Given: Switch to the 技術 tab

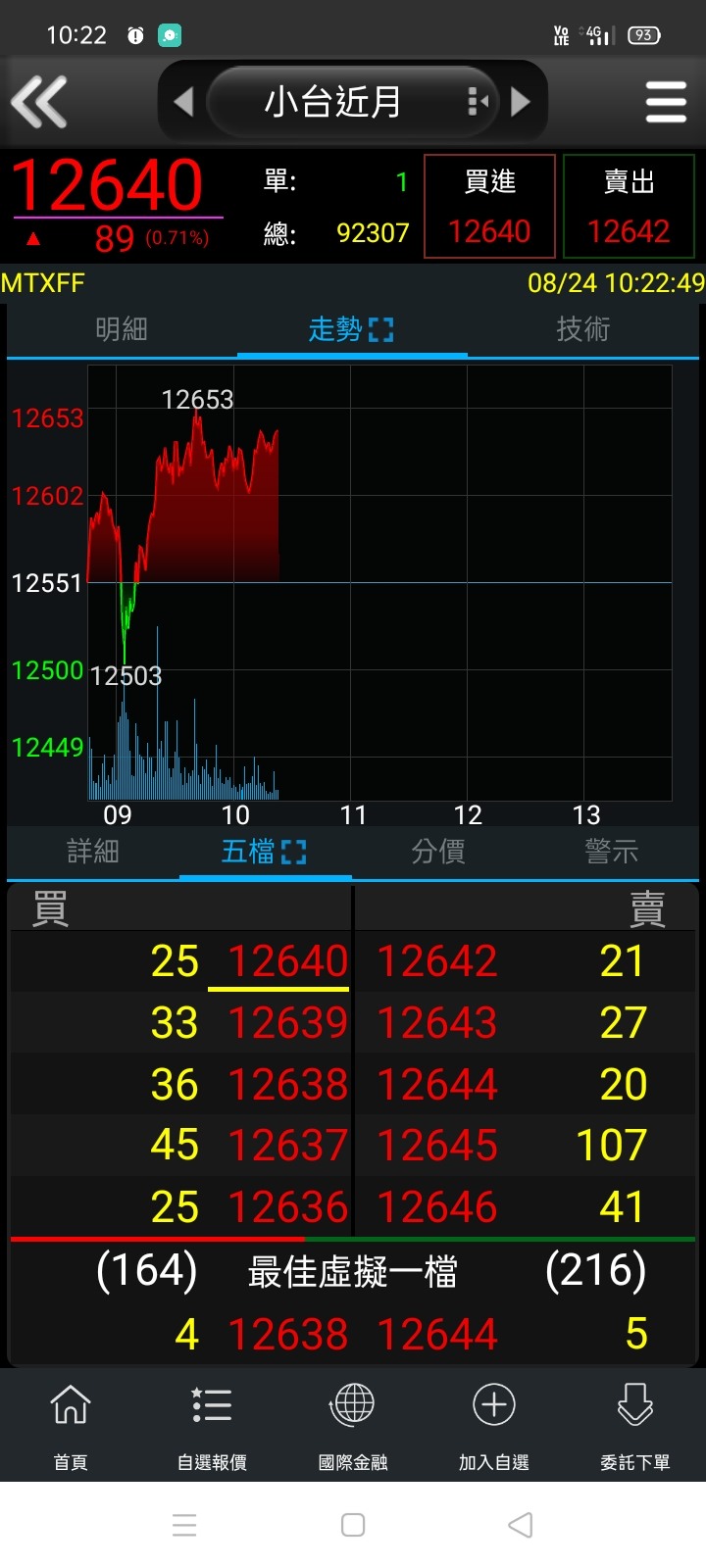Looking at the screenshot, I should point(583,329).
